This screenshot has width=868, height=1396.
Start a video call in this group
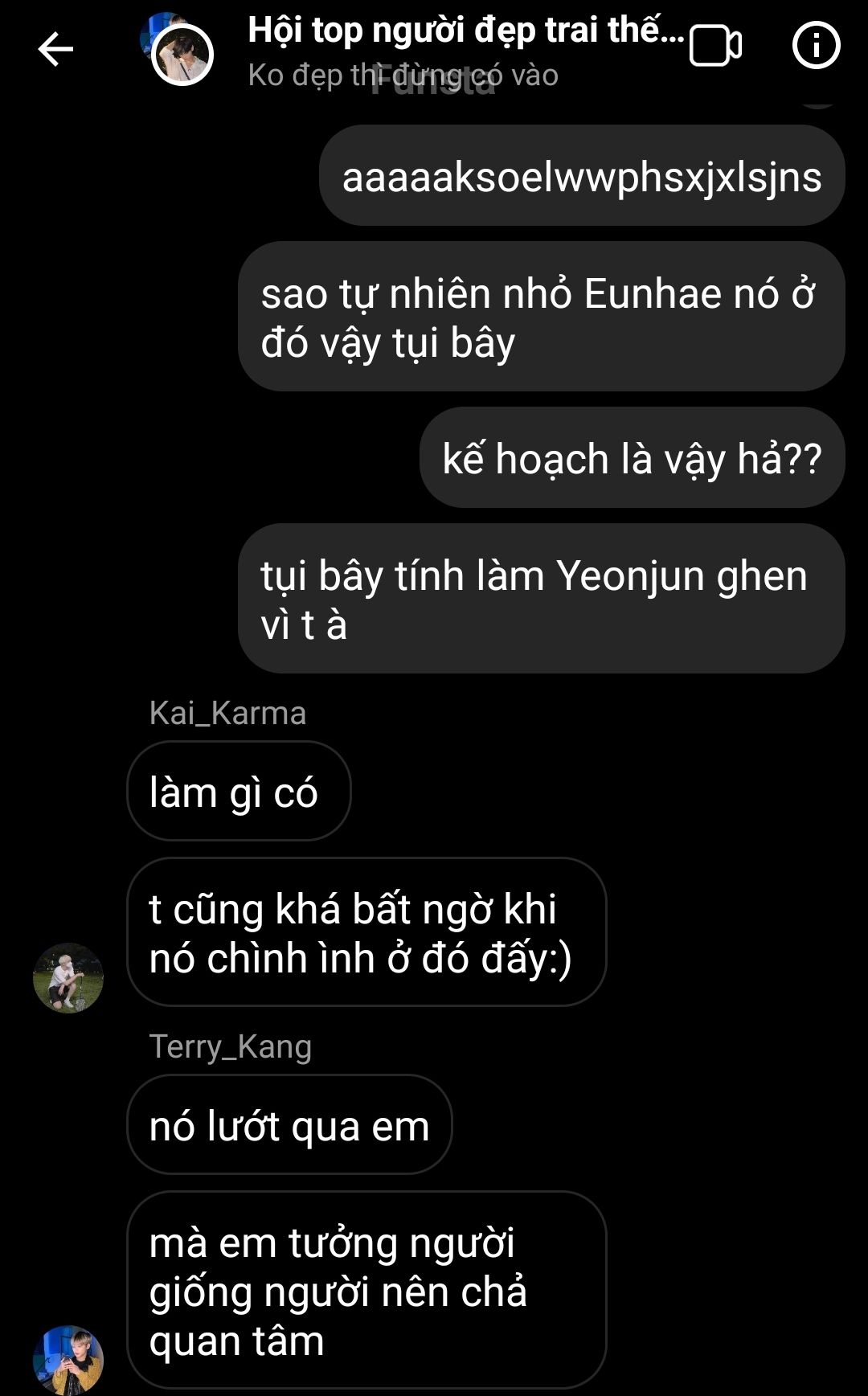(x=714, y=47)
